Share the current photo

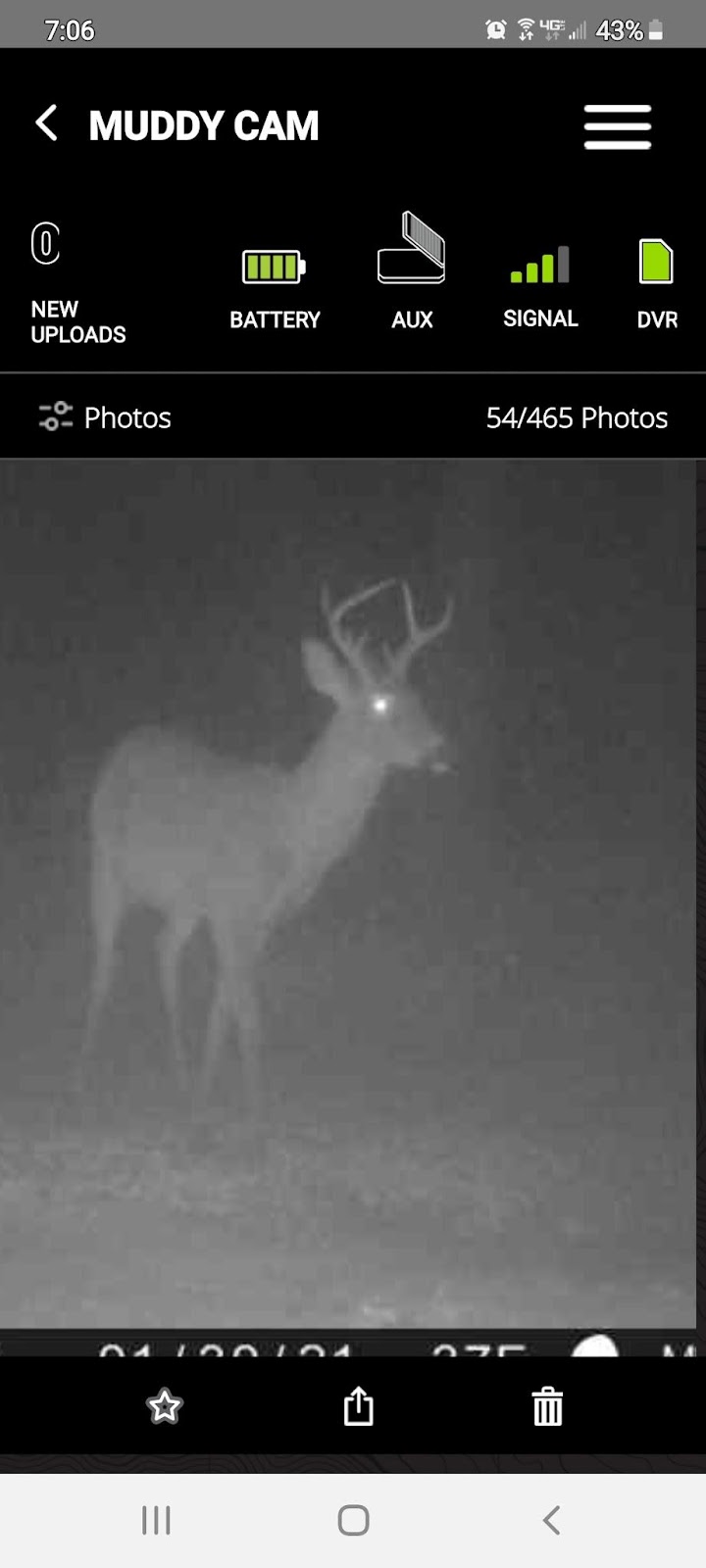(x=358, y=1406)
